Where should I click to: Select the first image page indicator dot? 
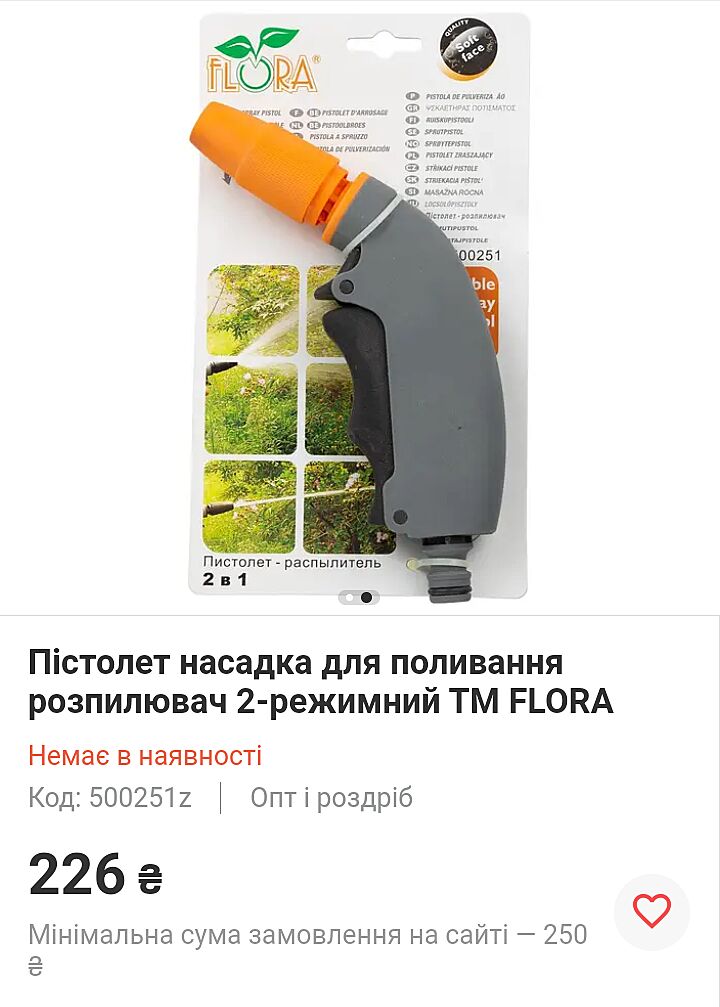click(348, 597)
